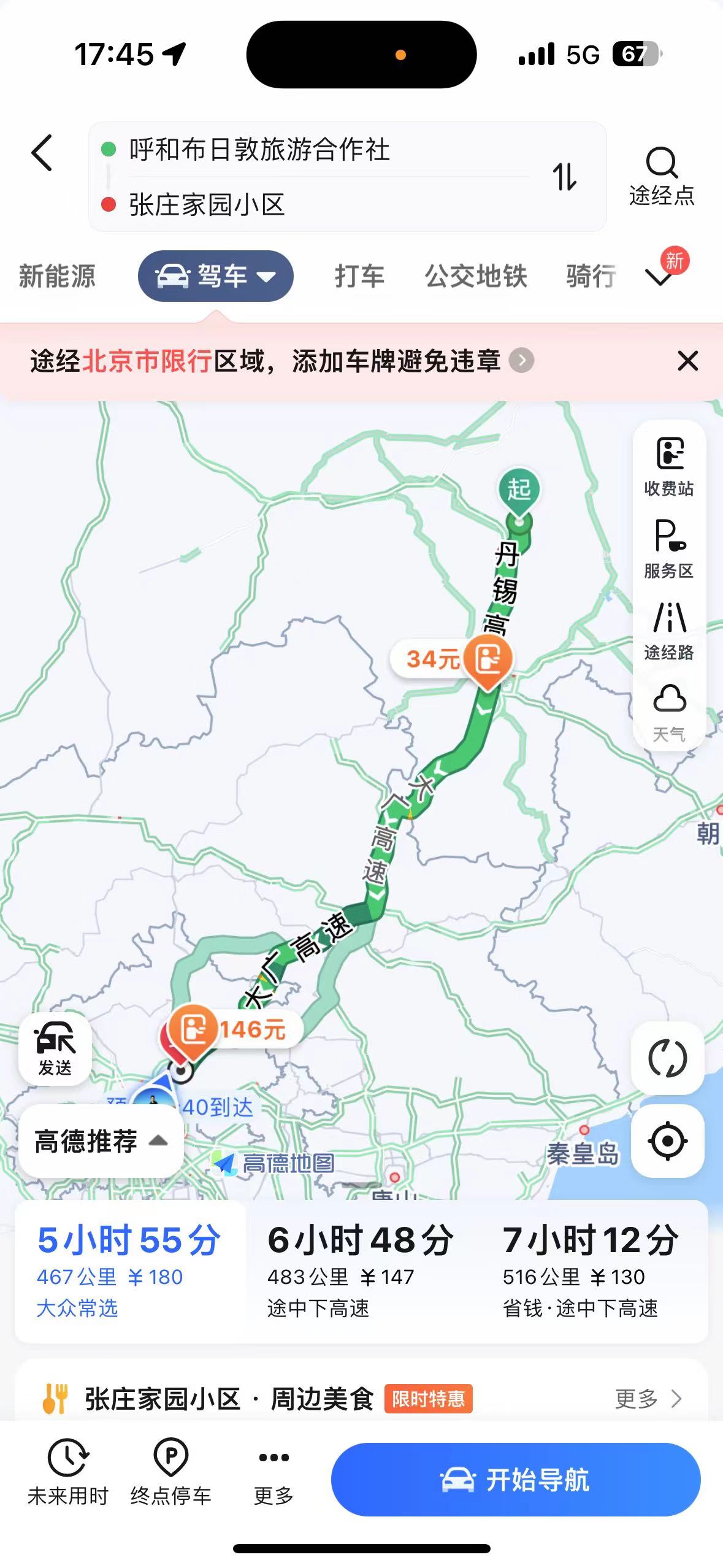Open the 收费站 toll station panel
The width and height of the screenshot is (723, 1568).
tap(671, 470)
